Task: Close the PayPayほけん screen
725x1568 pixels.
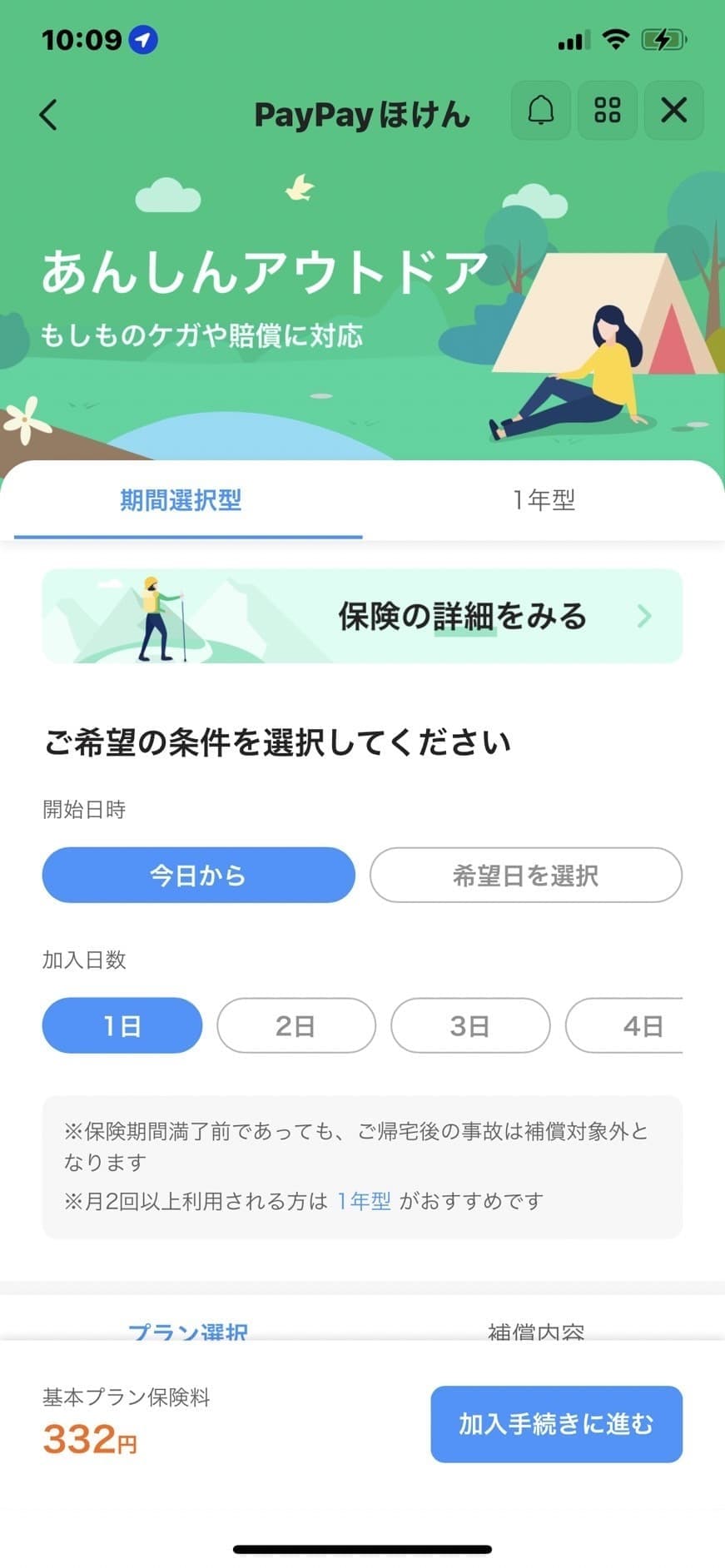Action: (673, 110)
